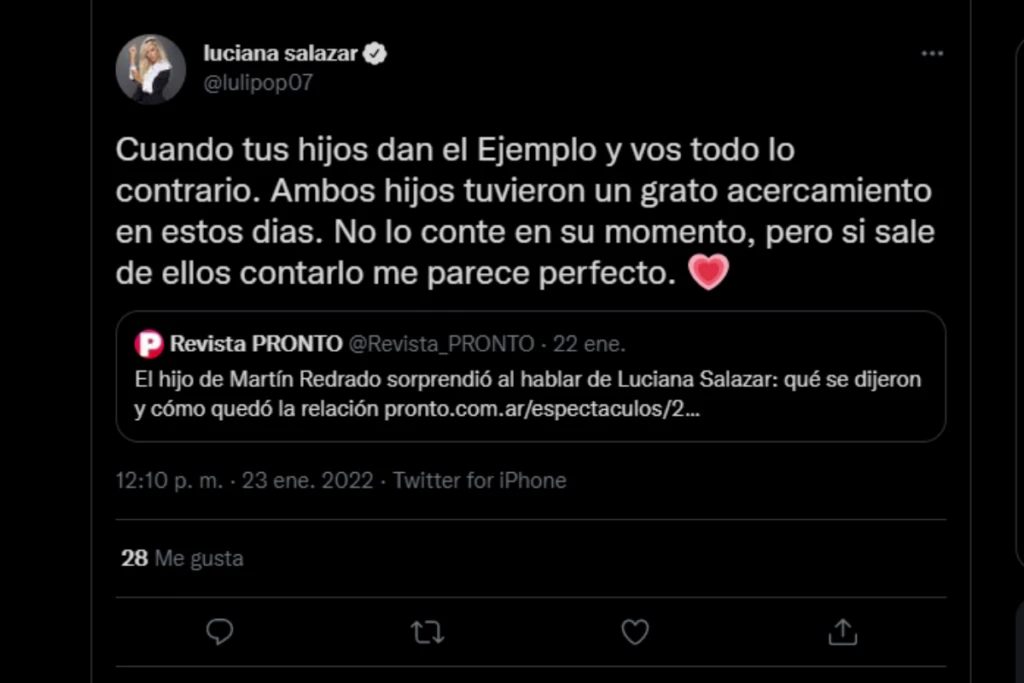This screenshot has width=1024, height=683.
Task: Open the @lulipop07 handle
Action: pyautogui.click(x=258, y=83)
